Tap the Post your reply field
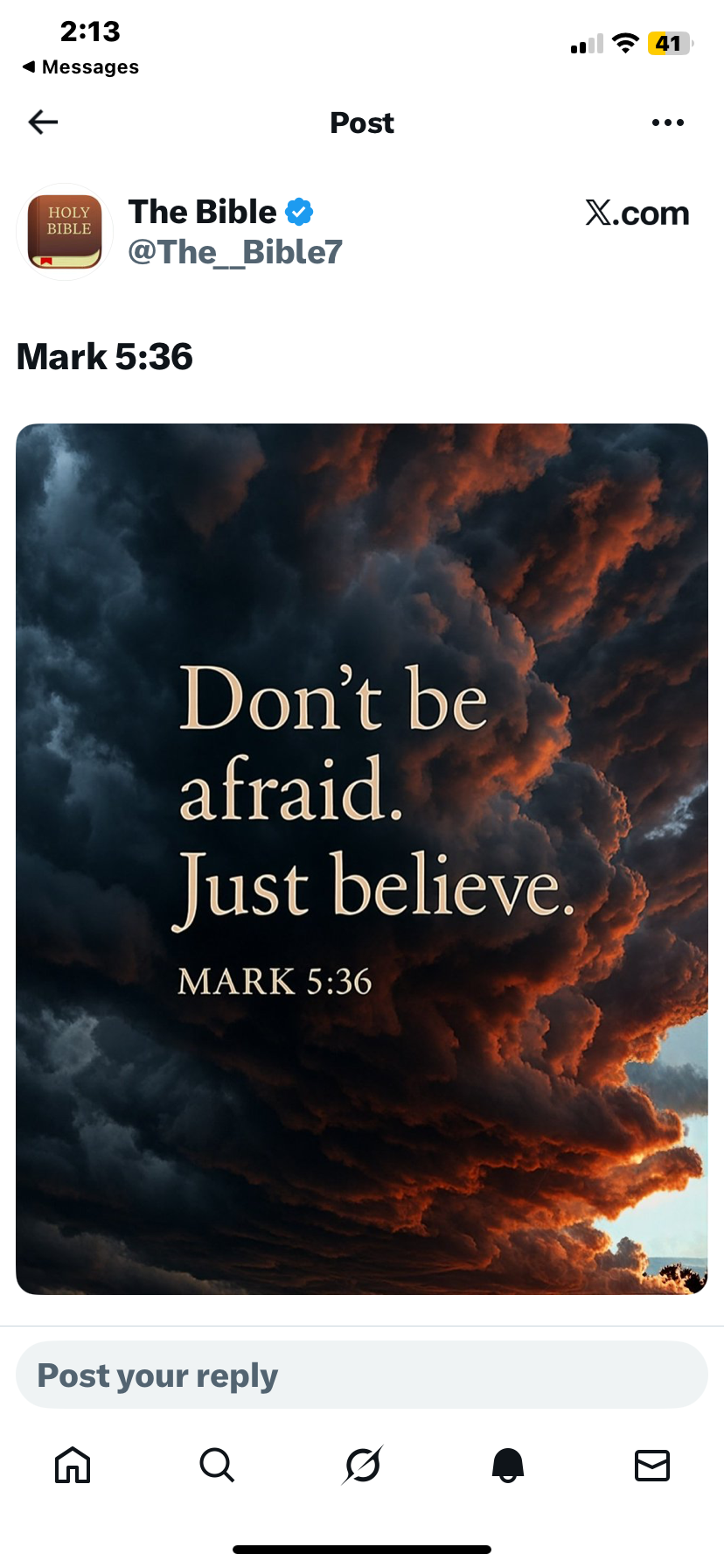The height and width of the screenshot is (1568, 724). tap(362, 1375)
